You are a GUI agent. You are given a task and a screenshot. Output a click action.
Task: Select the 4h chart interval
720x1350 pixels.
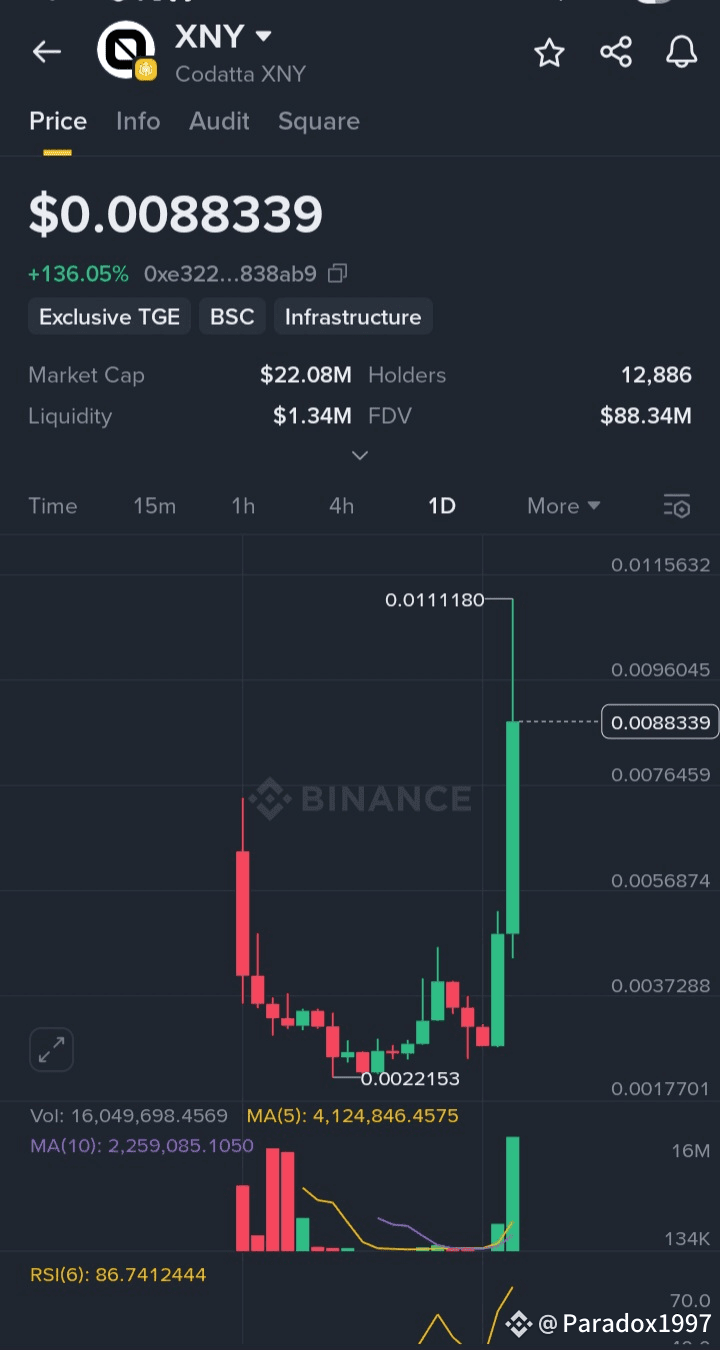pyautogui.click(x=341, y=506)
